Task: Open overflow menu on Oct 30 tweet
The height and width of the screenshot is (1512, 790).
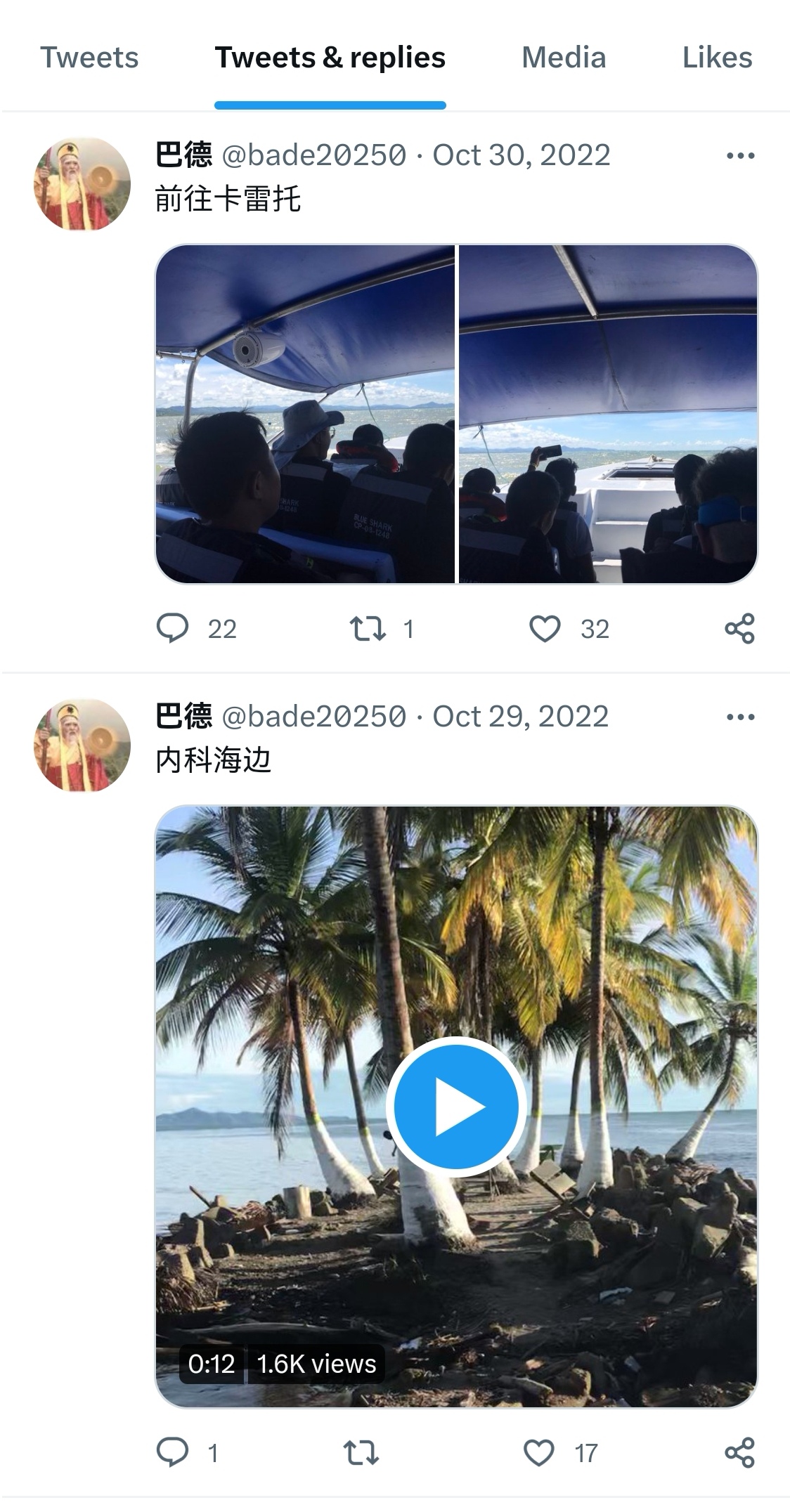Action: click(740, 156)
